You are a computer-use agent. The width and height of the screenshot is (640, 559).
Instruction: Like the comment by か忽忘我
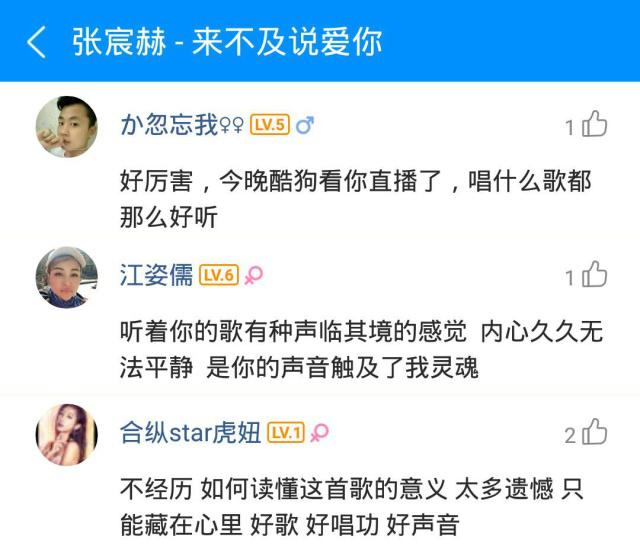coord(595,125)
